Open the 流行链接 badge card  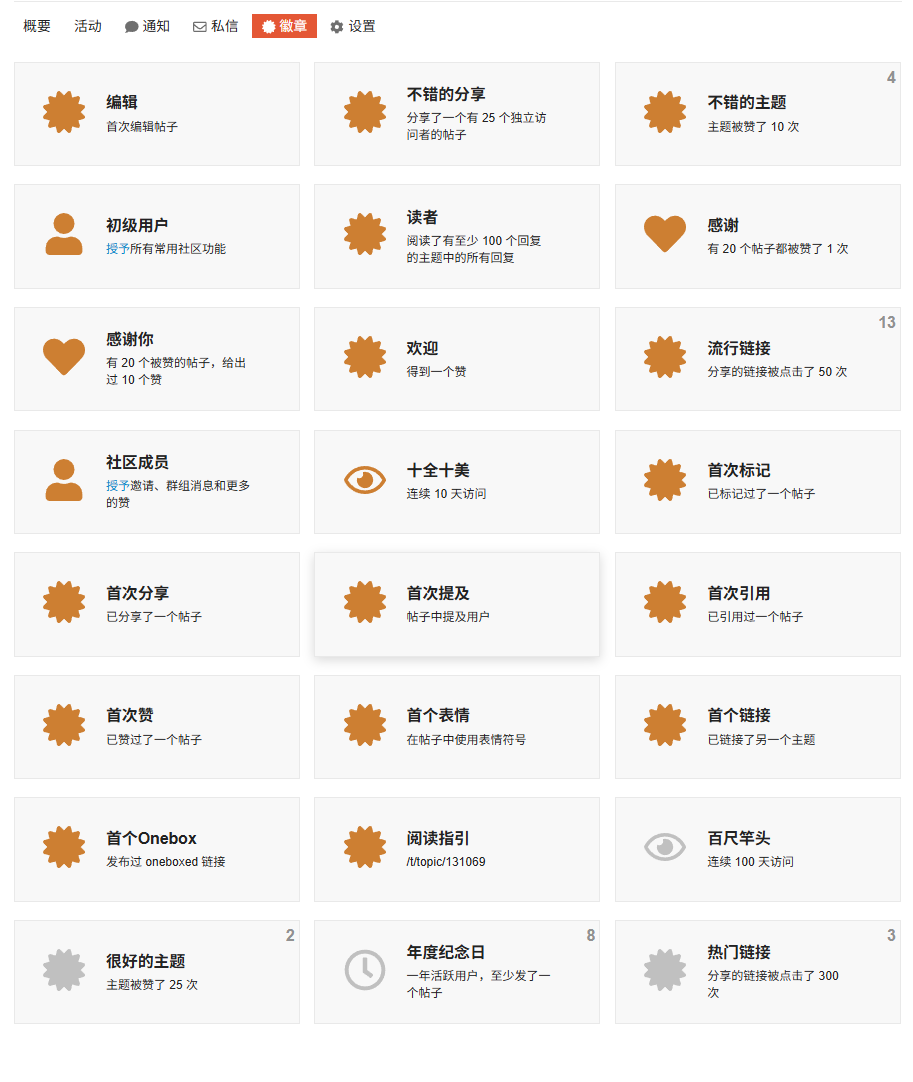click(738, 348)
